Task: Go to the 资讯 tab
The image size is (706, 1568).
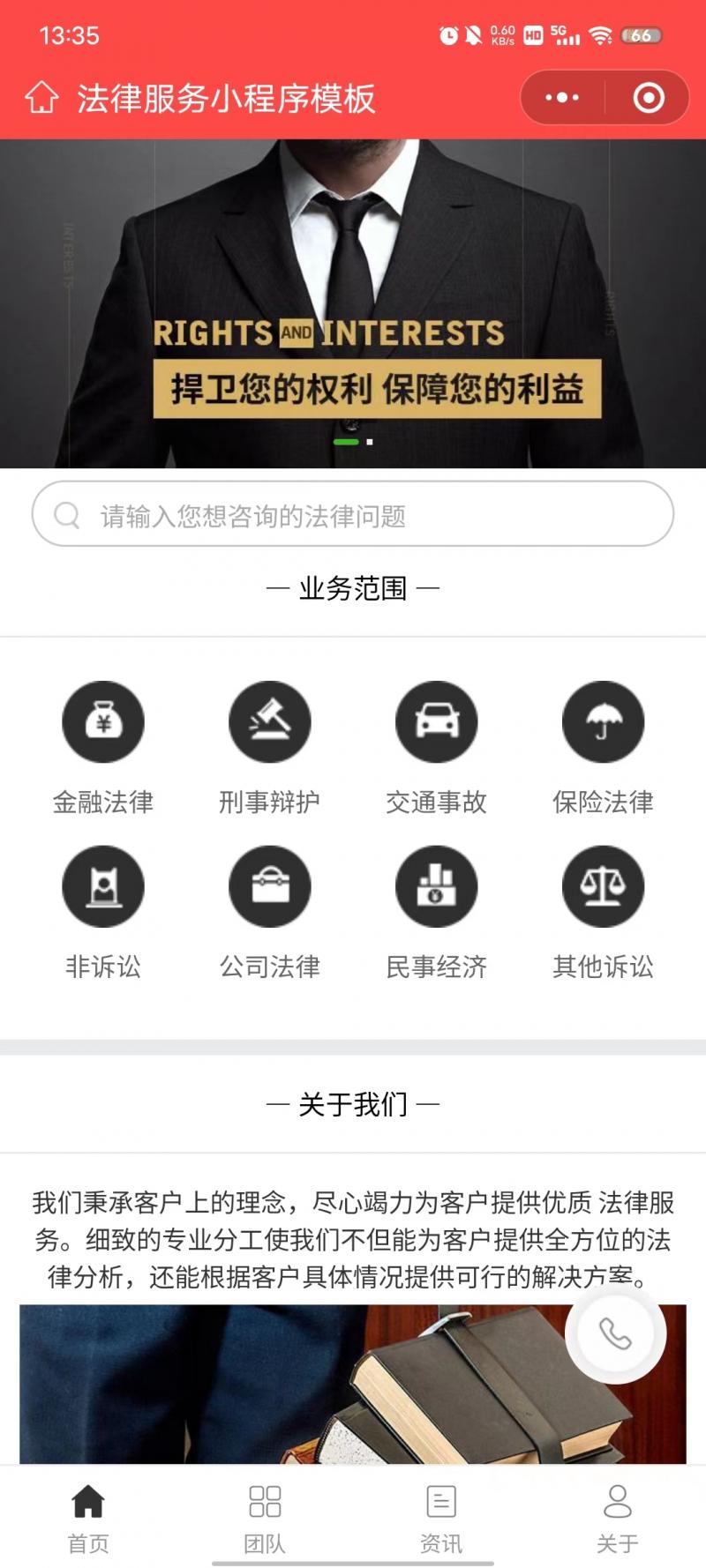Action: pos(441,1516)
